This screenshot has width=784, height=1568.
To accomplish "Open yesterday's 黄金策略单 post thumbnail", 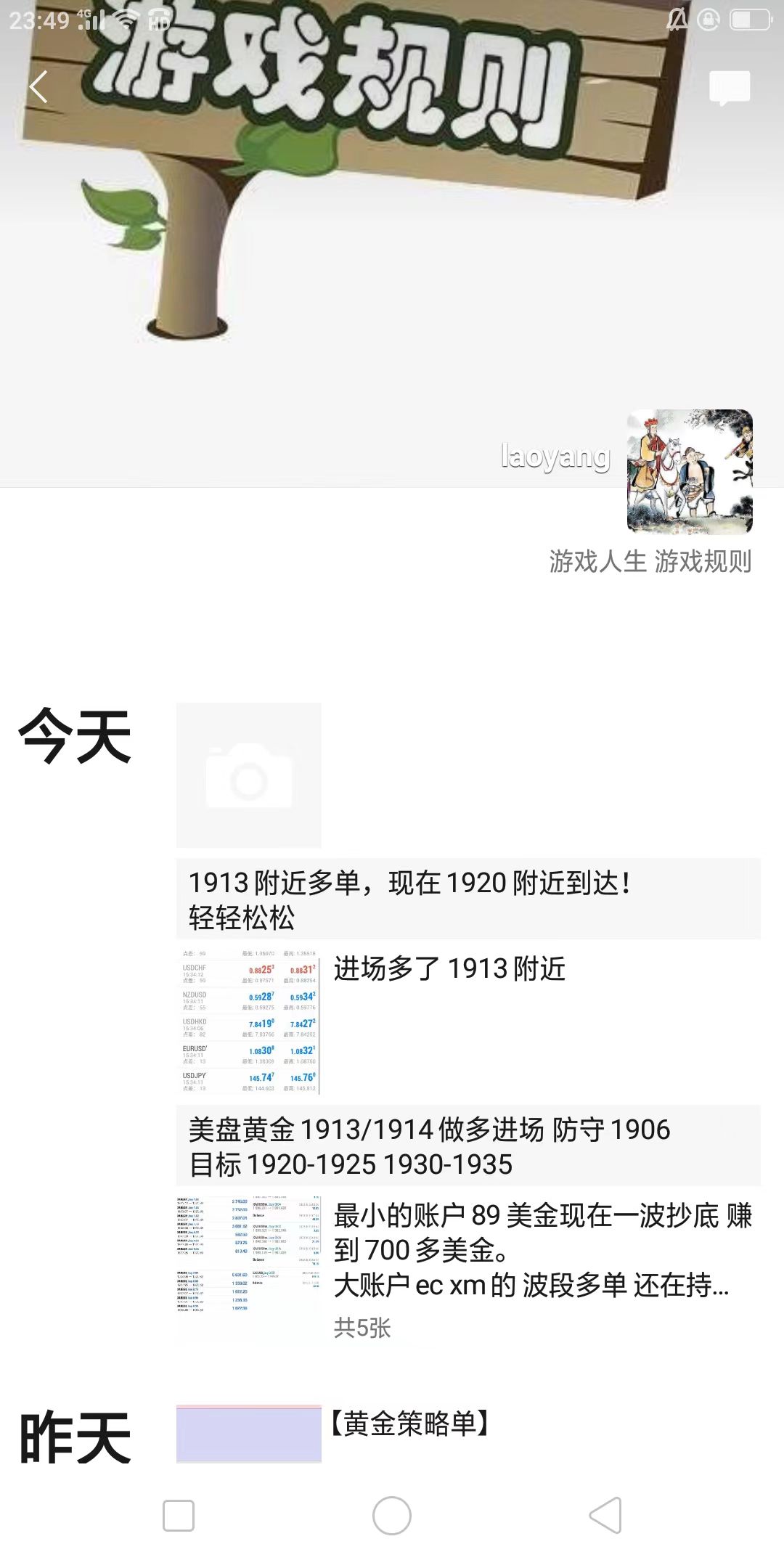I will (249, 1433).
